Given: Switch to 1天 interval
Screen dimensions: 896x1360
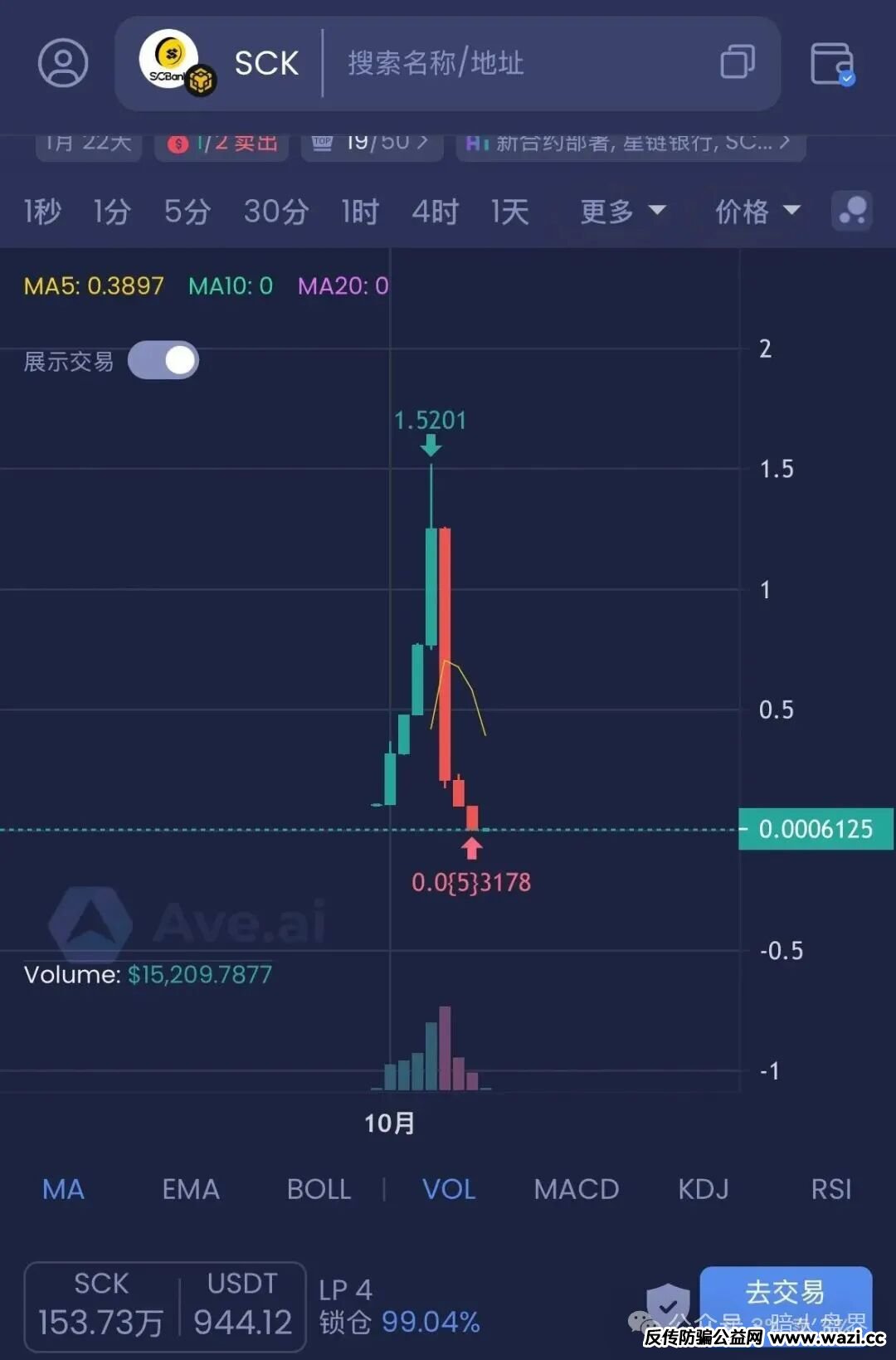Looking at the screenshot, I should [x=509, y=212].
